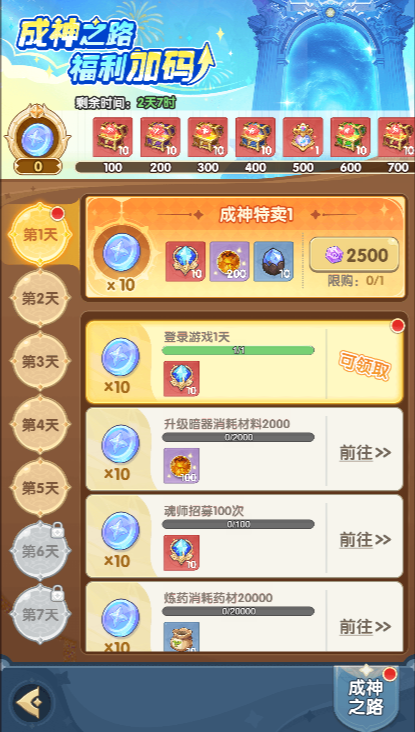Select the 第1天 tab
The image size is (415, 732).
pyautogui.click(x=40, y=234)
